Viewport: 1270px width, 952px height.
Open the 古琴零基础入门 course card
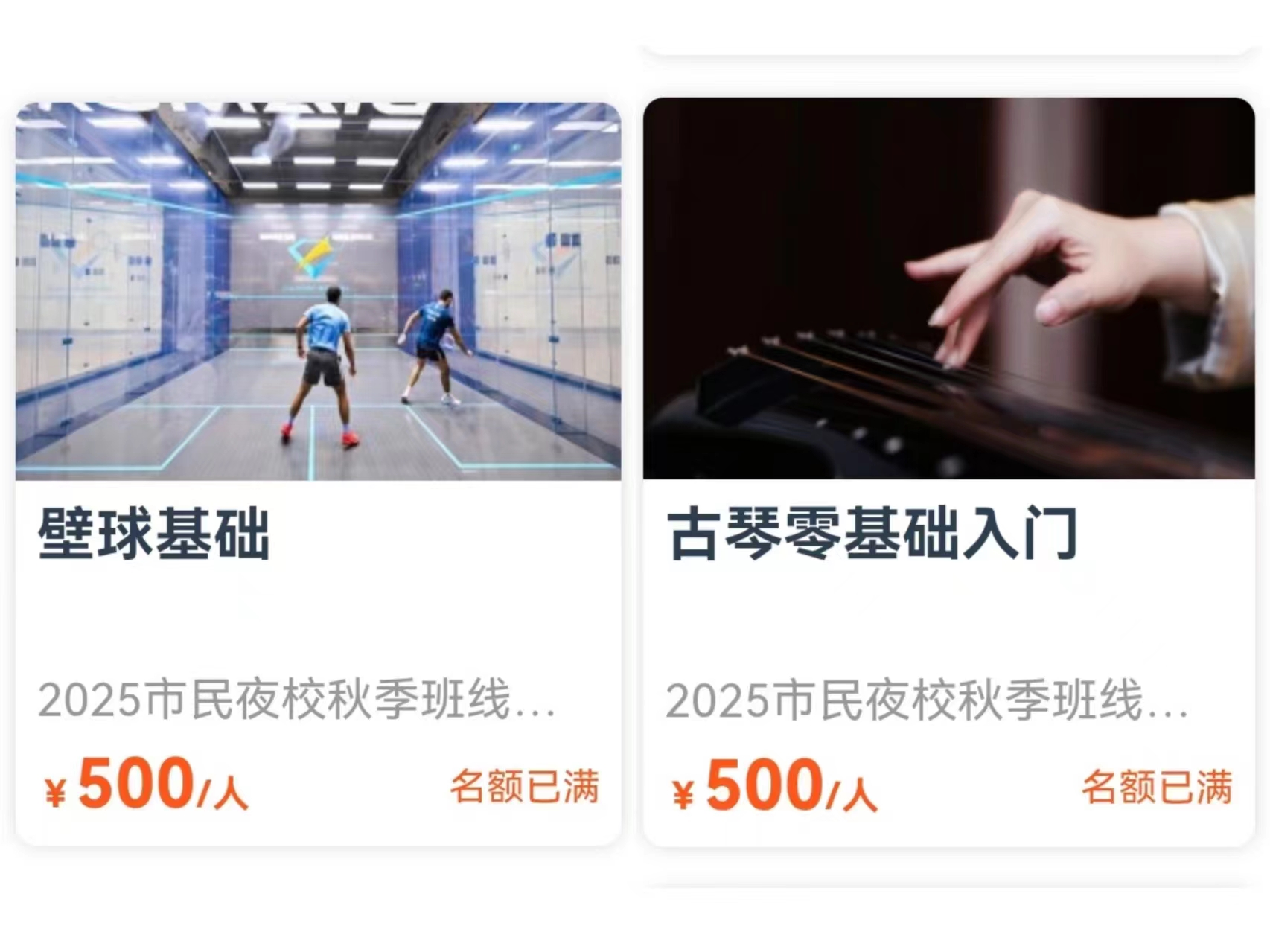coord(948,472)
